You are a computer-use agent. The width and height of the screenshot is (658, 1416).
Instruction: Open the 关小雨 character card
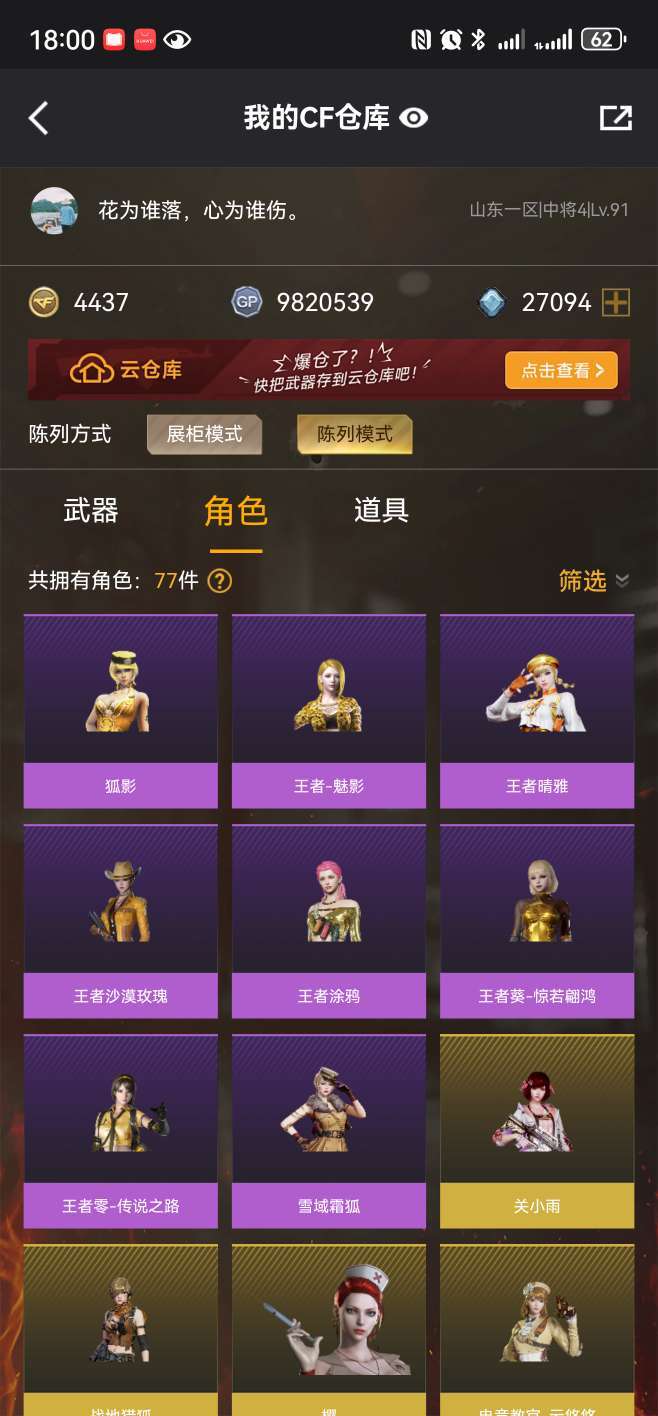(537, 1131)
